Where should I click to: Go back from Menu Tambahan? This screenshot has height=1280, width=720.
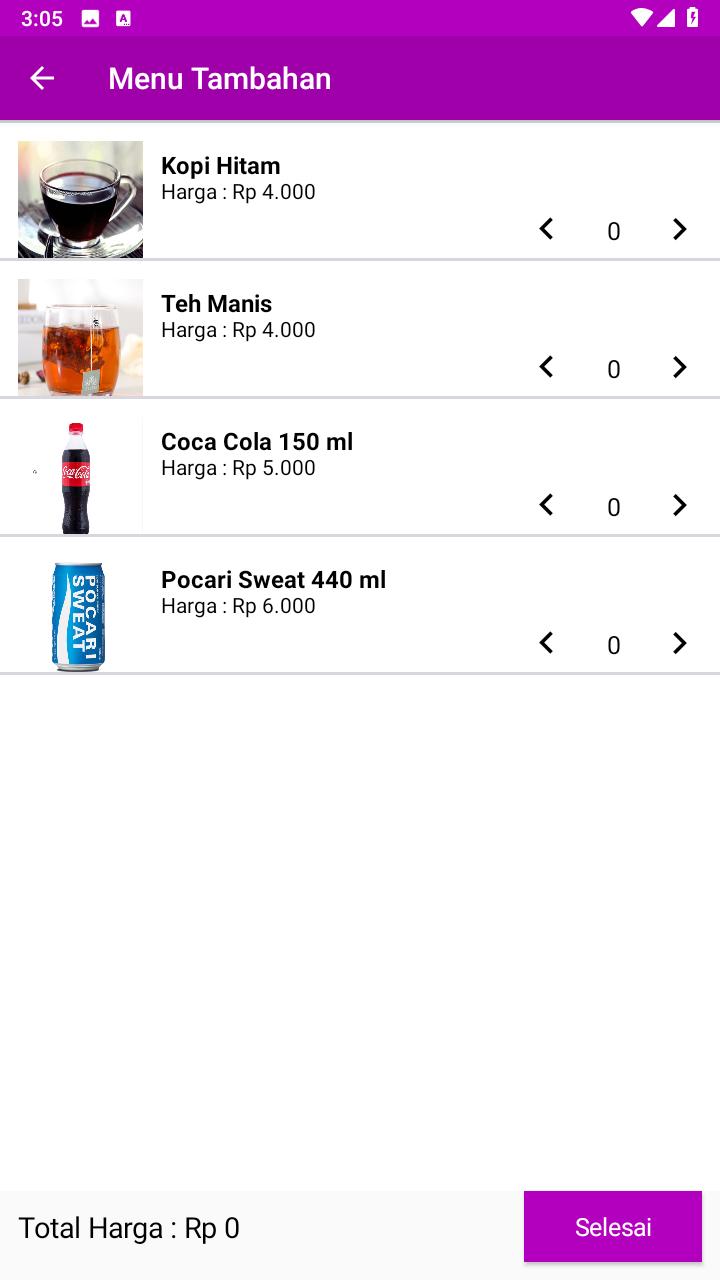click(42, 78)
